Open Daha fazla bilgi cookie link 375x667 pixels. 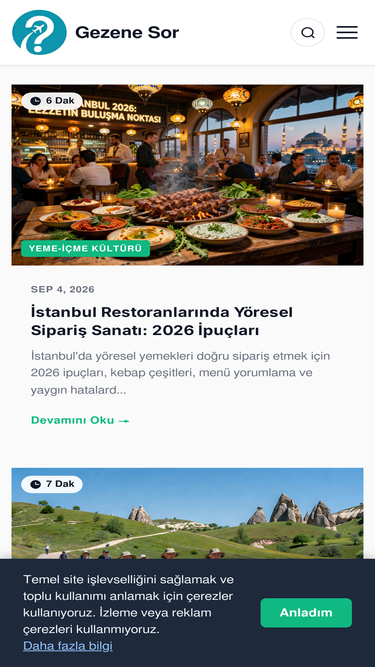(68, 646)
